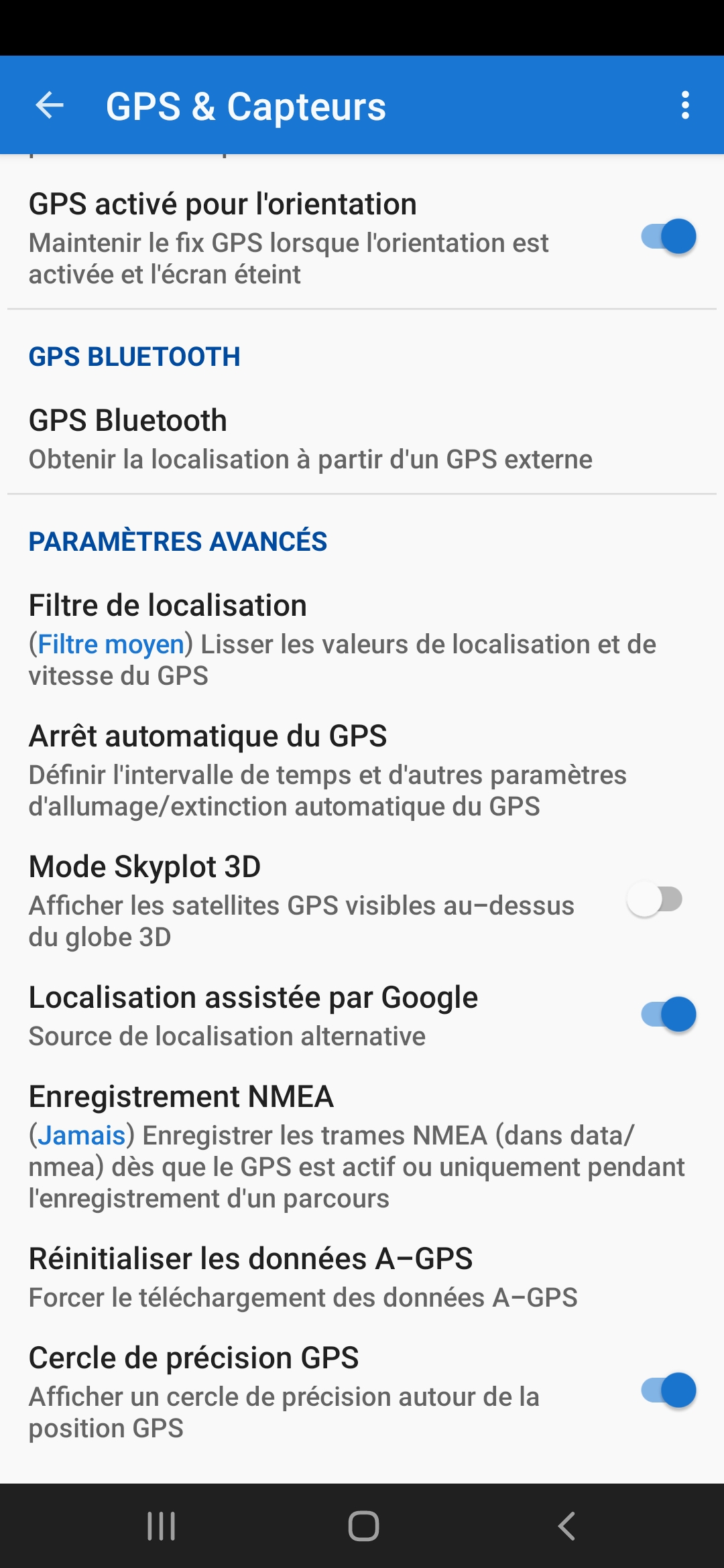Open Arrêt automatique du GPS settings
724x1568 pixels.
pos(328,769)
